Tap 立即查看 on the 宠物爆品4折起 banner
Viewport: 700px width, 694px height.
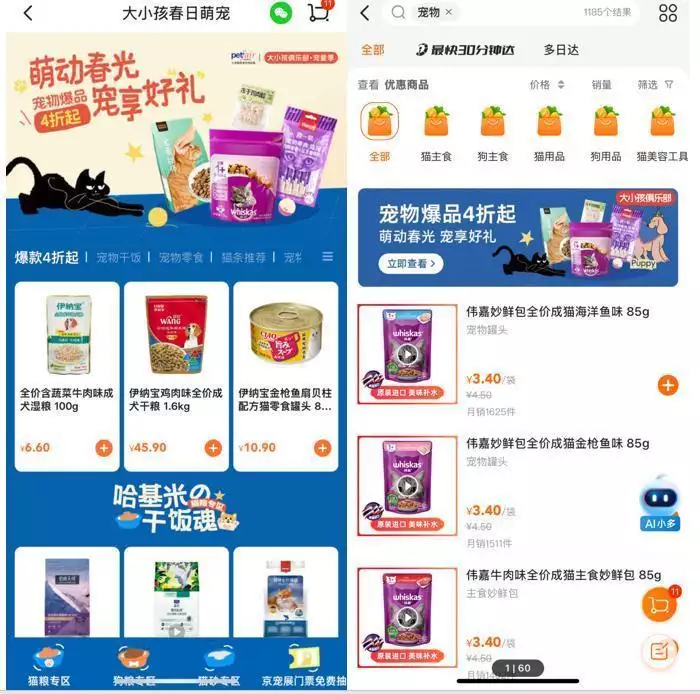(408, 264)
